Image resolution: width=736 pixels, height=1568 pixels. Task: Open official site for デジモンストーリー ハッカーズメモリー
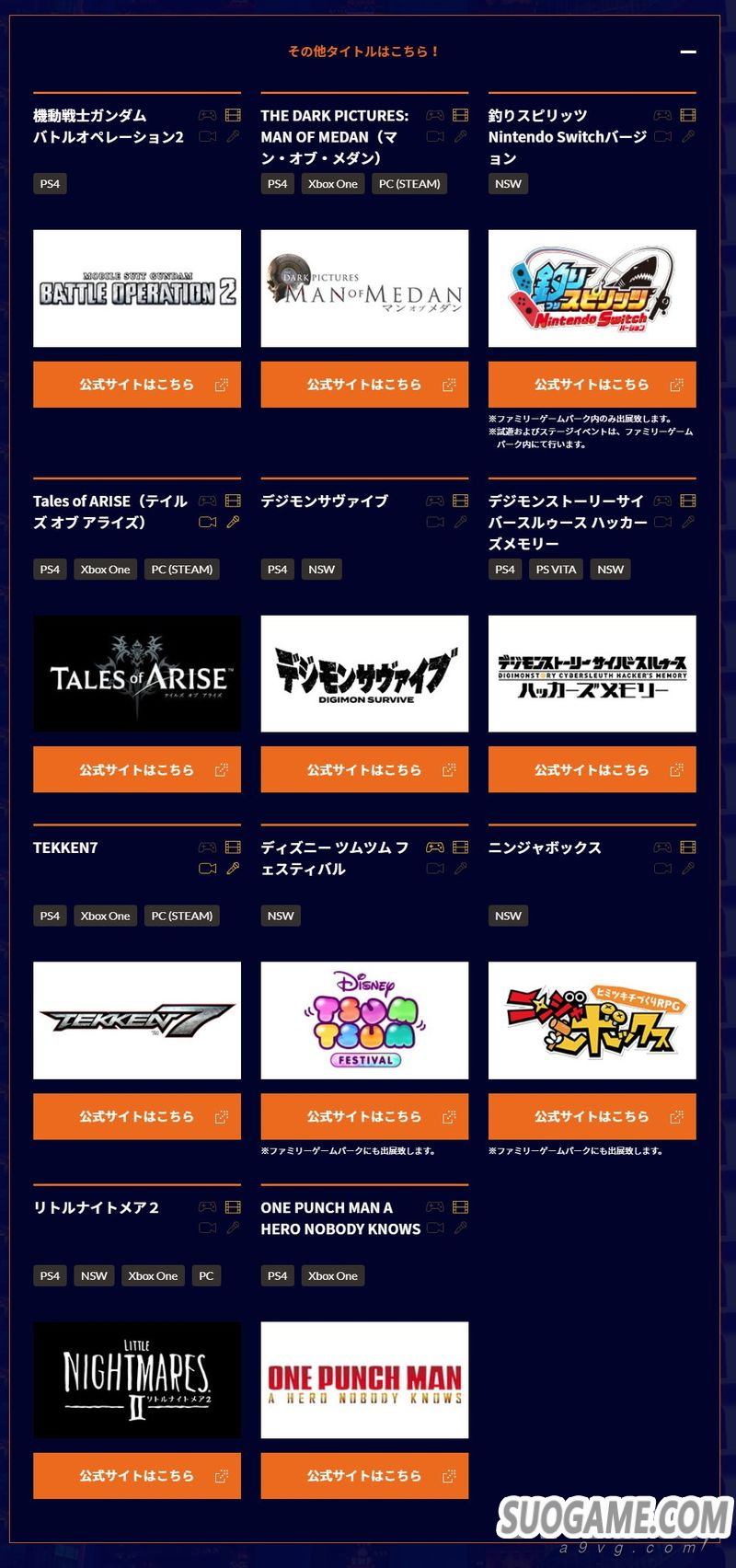tap(592, 770)
